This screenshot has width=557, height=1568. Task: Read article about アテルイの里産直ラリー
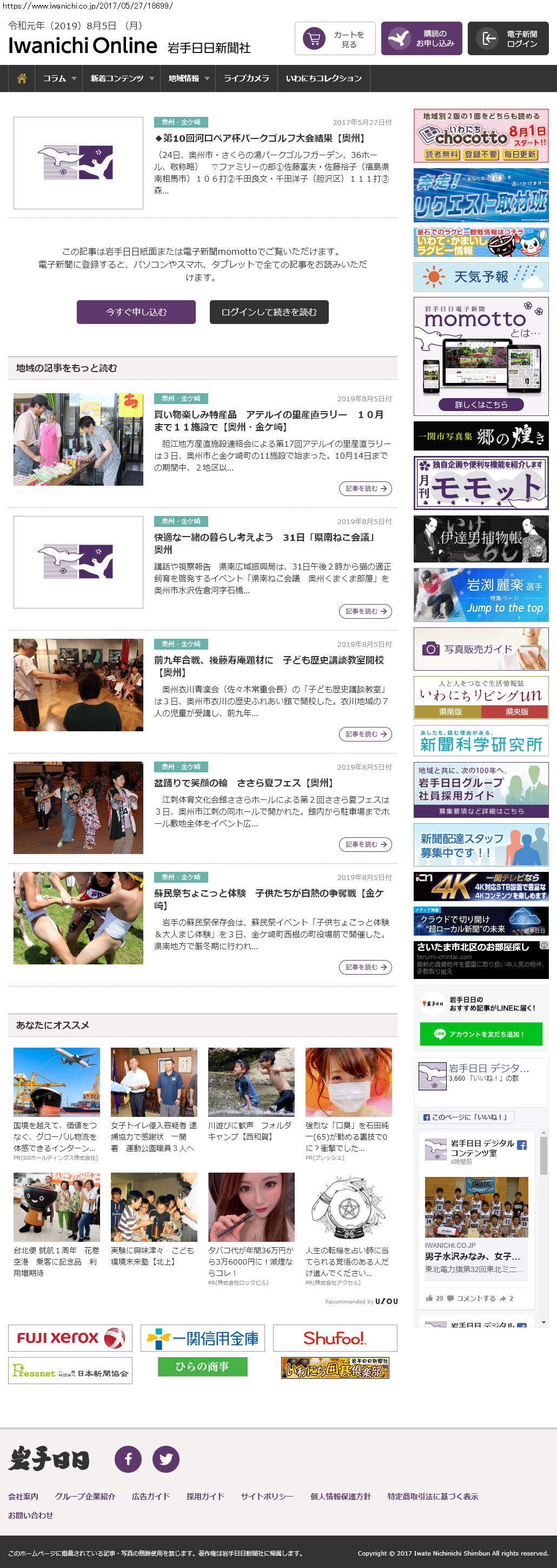[x=268, y=420]
